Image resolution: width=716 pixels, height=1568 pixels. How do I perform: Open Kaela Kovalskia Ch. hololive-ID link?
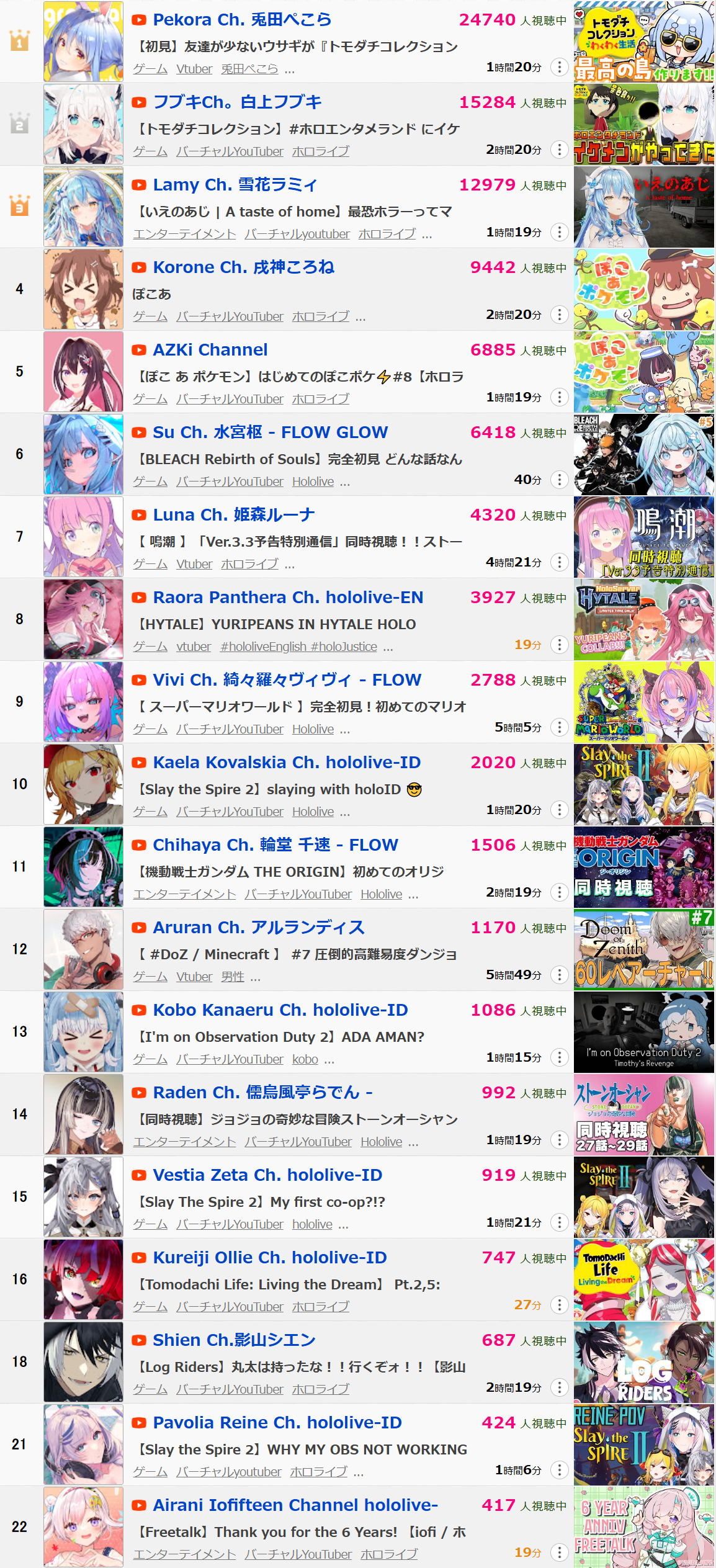[287, 763]
